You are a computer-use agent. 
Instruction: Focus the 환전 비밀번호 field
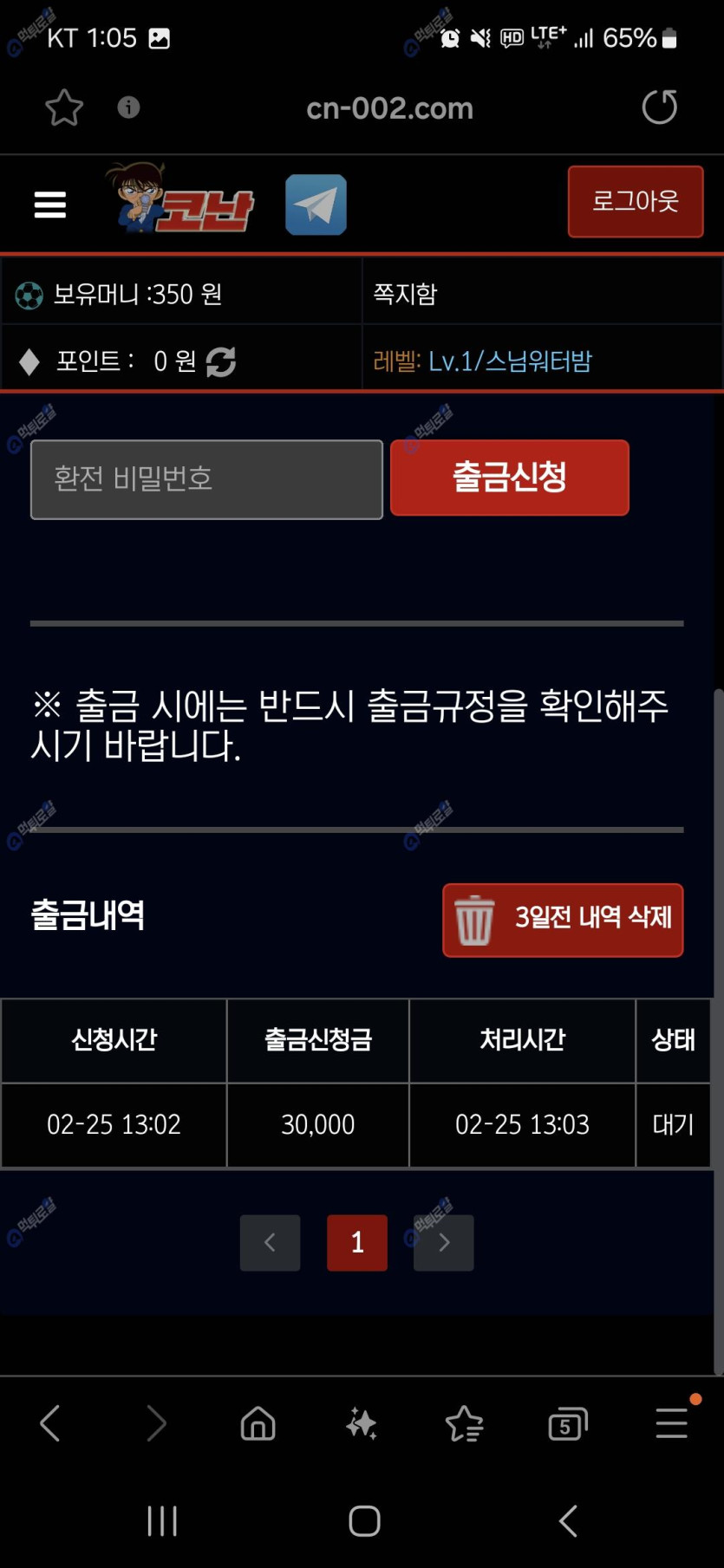click(206, 479)
